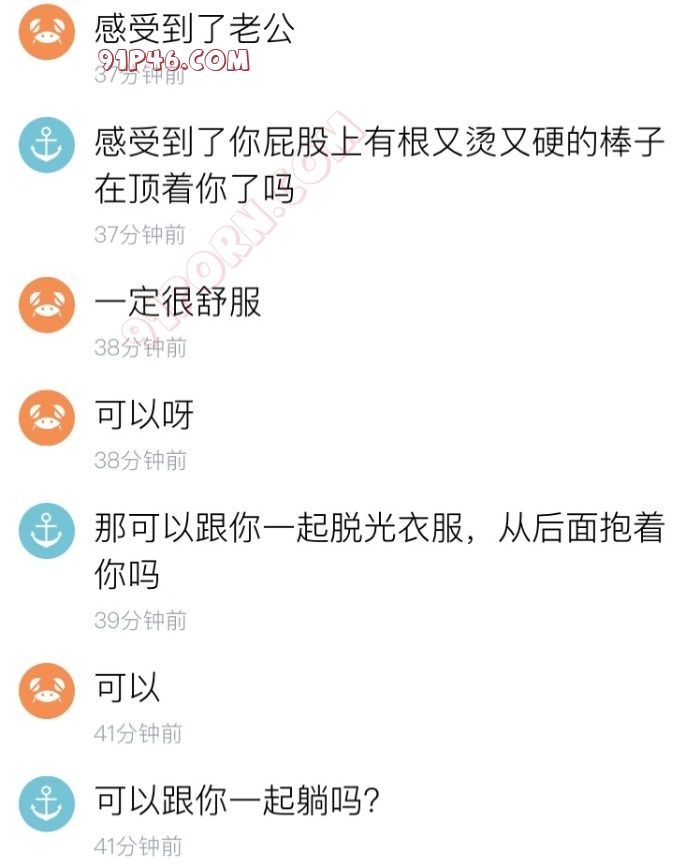The width and height of the screenshot is (700, 867).
Task: Open the anchor avatar on the 39分钟前 message
Action: pos(47,530)
